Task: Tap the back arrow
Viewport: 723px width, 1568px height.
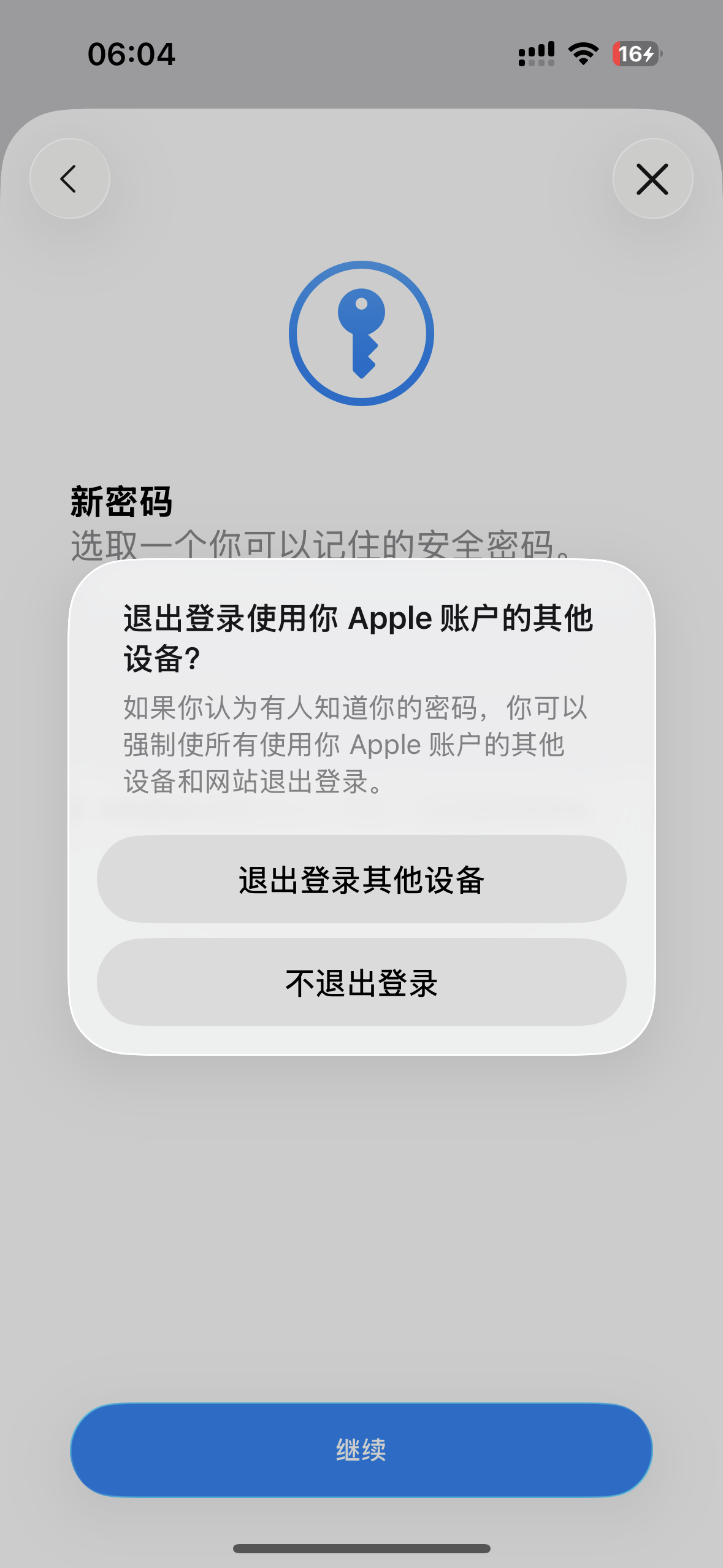Action: (x=70, y=179)
